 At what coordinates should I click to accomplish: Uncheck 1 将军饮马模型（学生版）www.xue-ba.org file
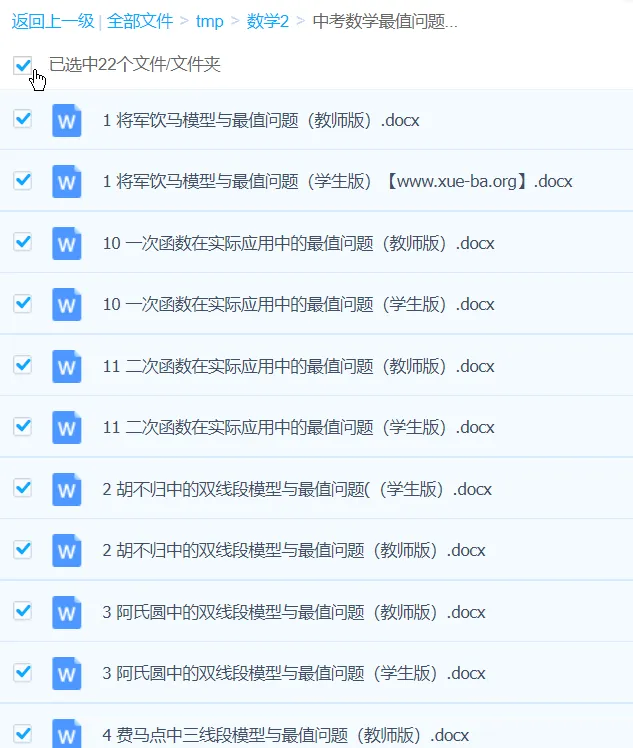(x=23, y=180)
